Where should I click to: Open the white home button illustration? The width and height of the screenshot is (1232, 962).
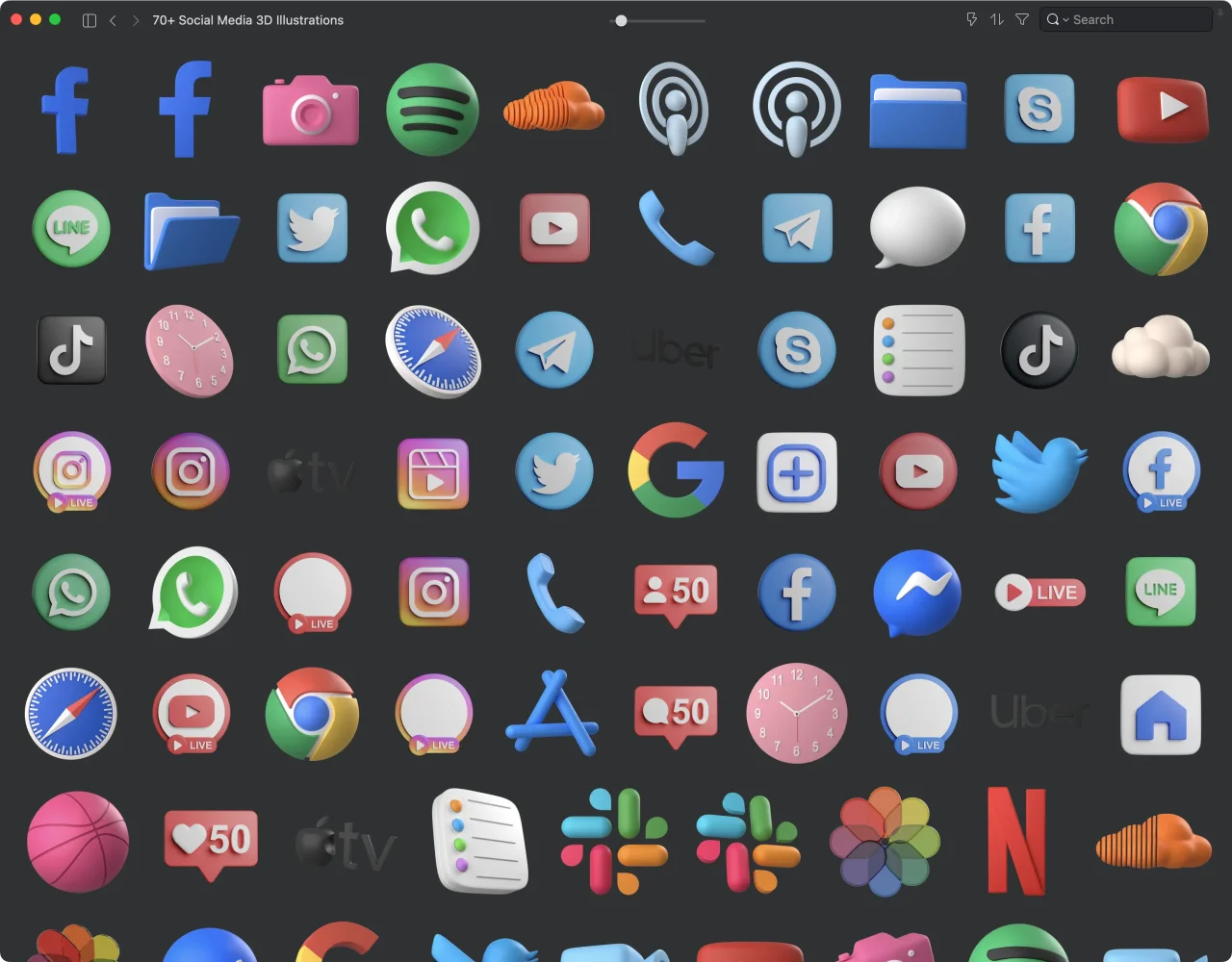(1160, 715)
